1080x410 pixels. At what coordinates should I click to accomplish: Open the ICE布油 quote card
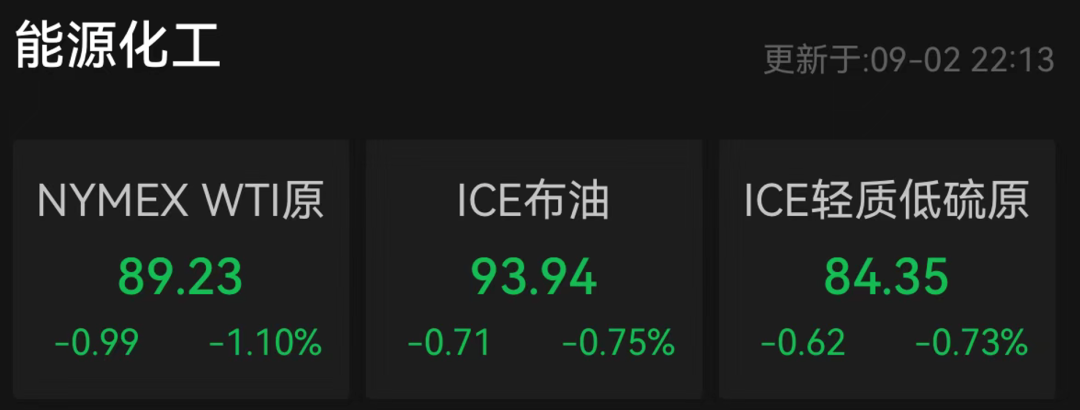534,269
